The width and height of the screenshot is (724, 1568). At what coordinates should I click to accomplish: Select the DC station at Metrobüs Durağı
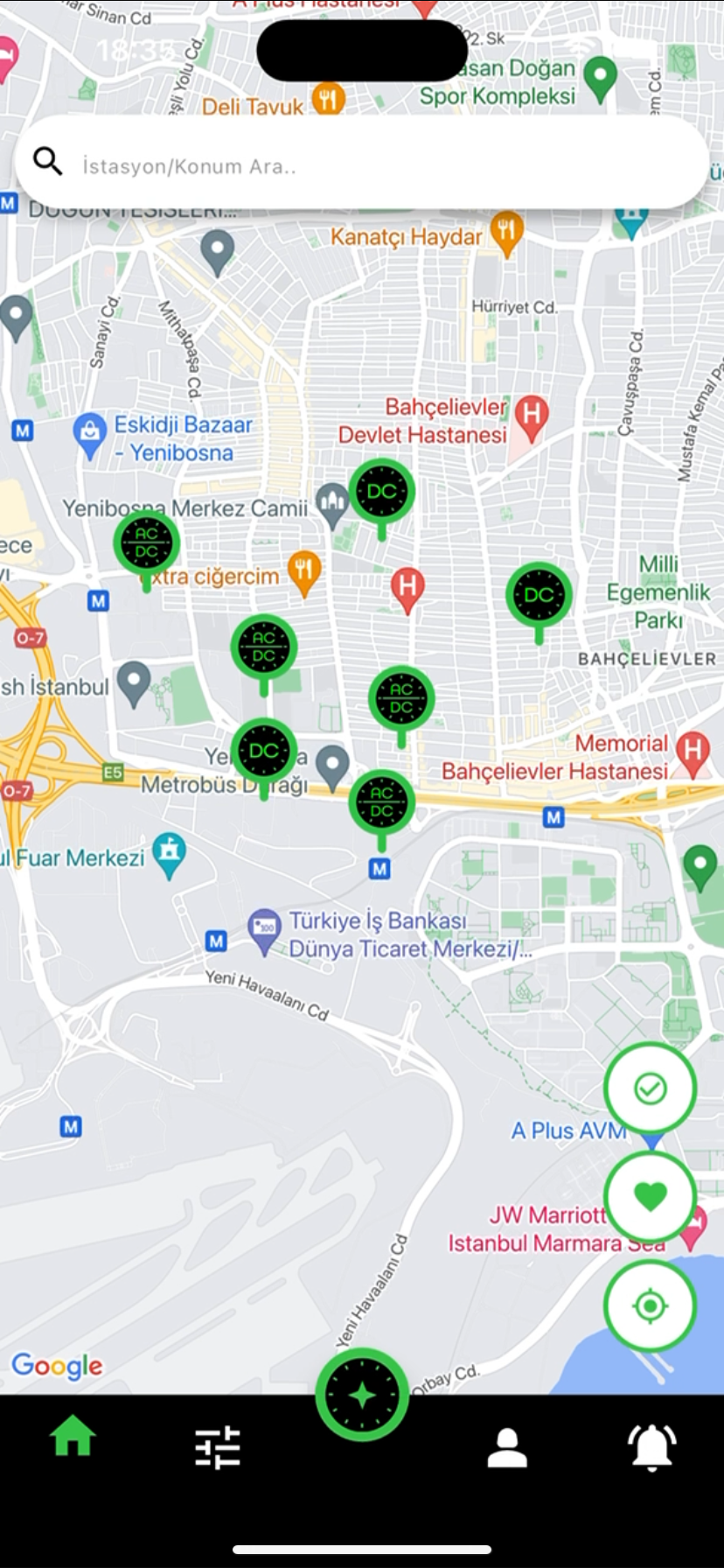point(264,751)
